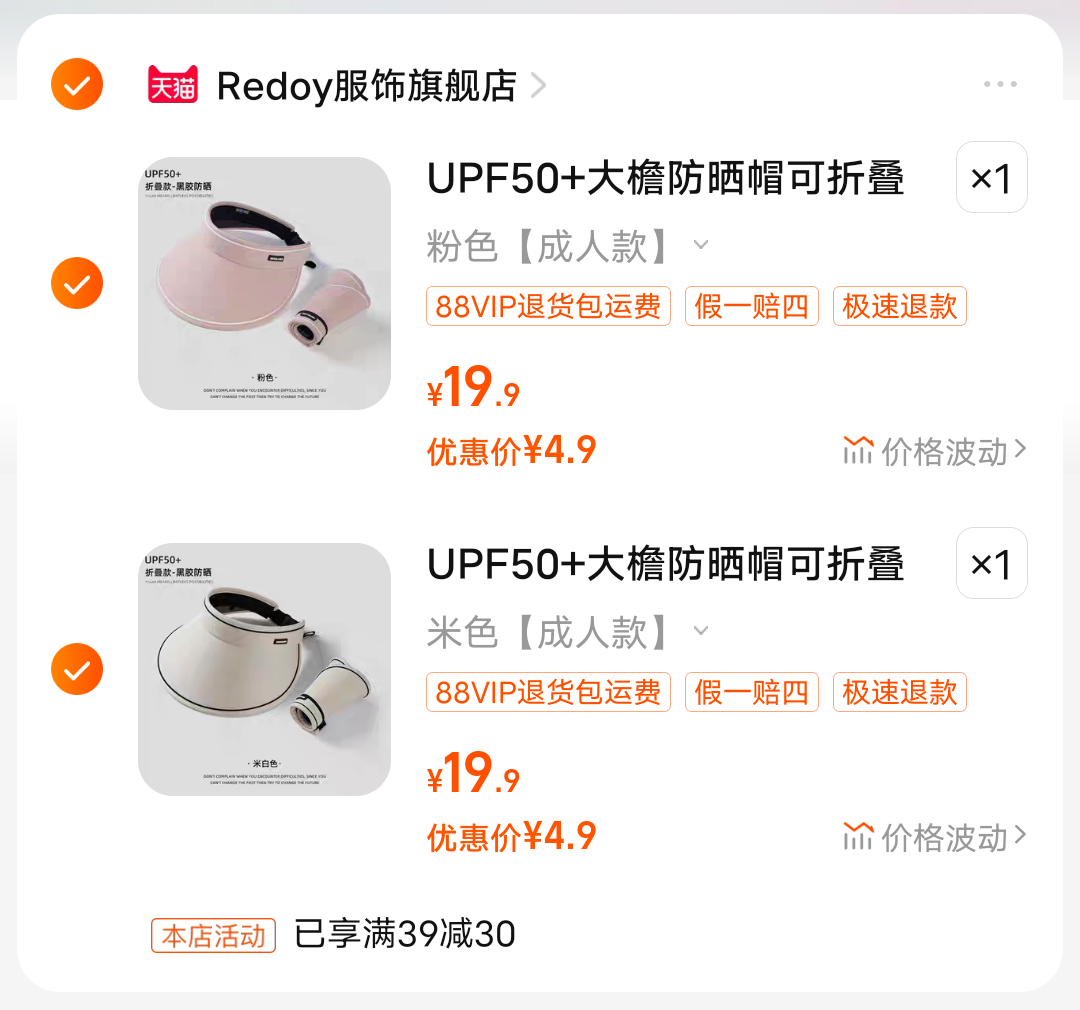1080x1010 pixels.
Task: Check 价格波动 for the 米色 hat
Action: (935, 837)
